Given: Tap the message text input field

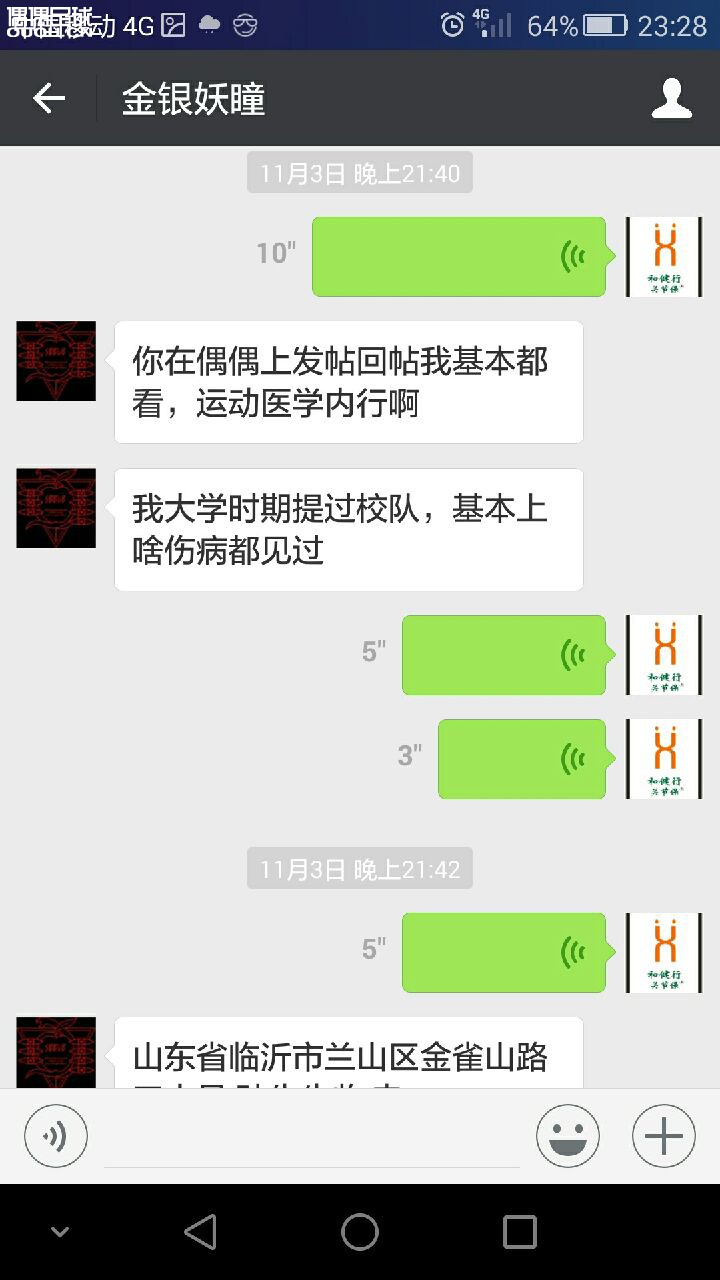Looking at the screenshot, I should click(312, 1138).
